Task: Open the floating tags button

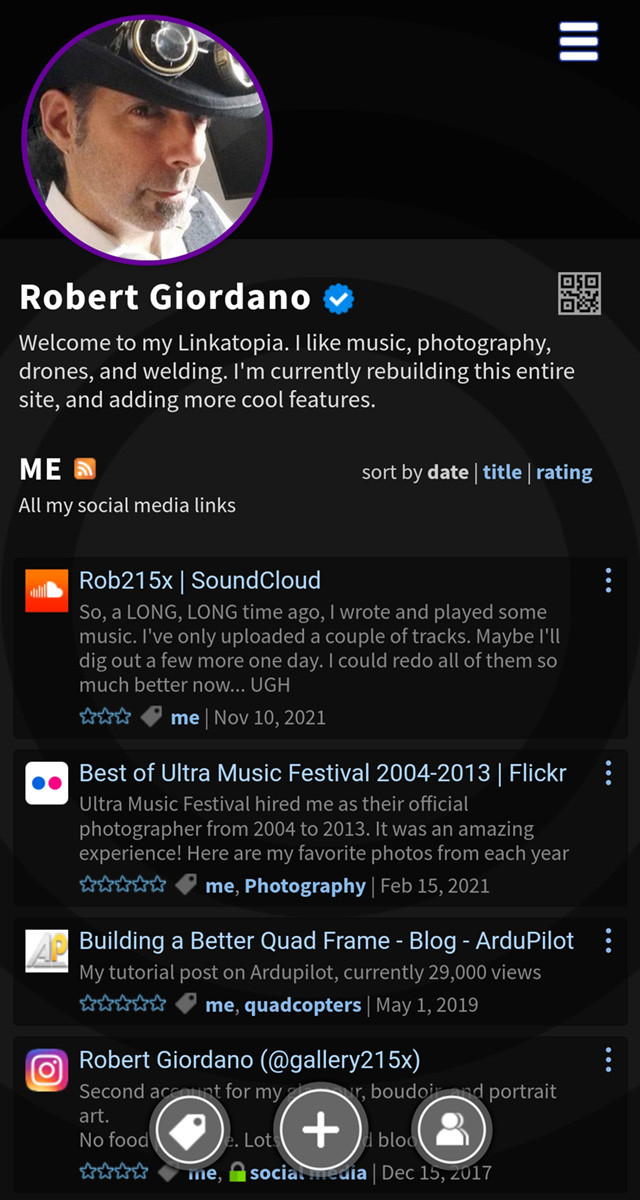Action: point(189,1131)
